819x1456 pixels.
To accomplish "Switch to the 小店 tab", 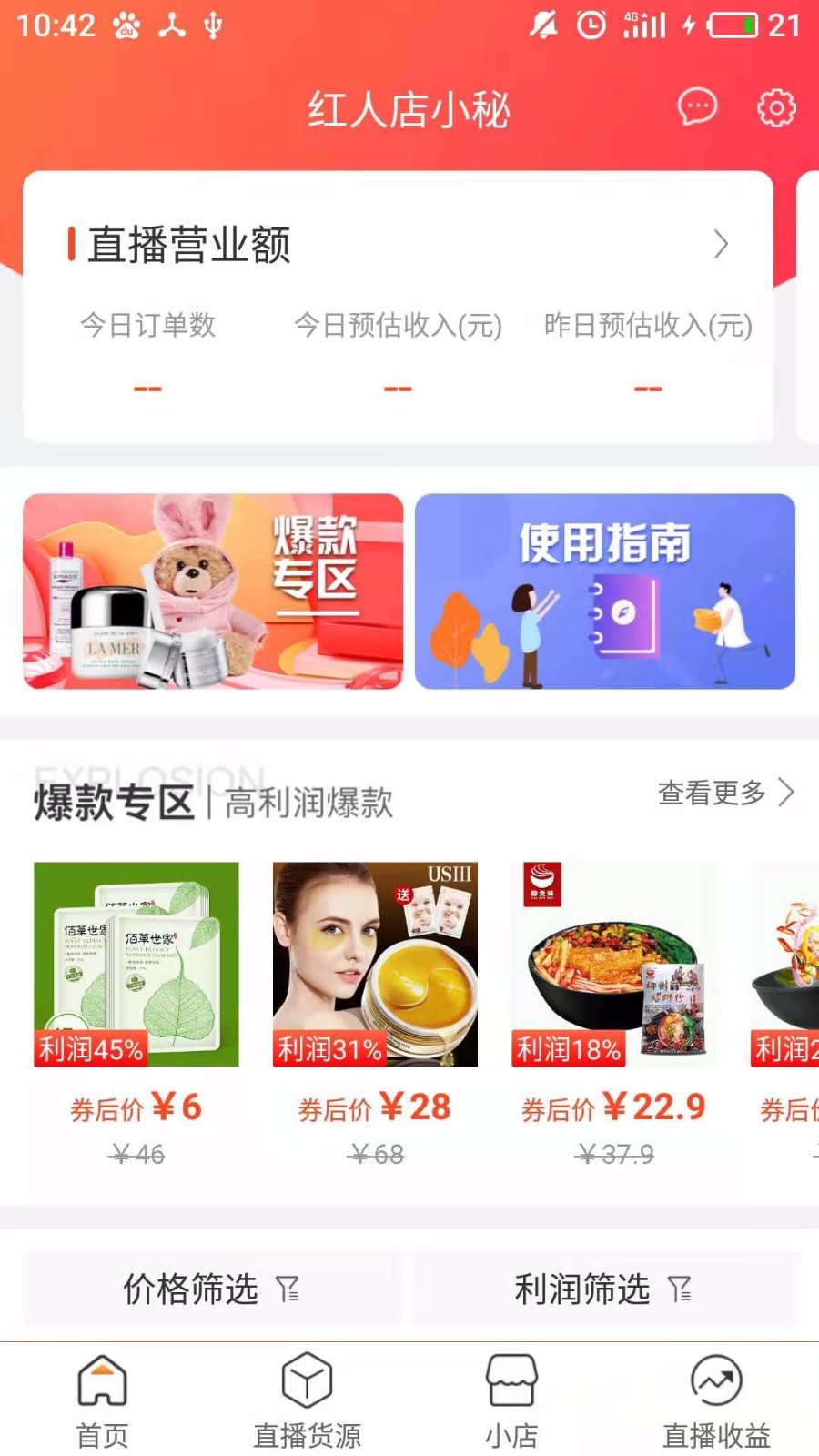I will [x=511, y=1401].
